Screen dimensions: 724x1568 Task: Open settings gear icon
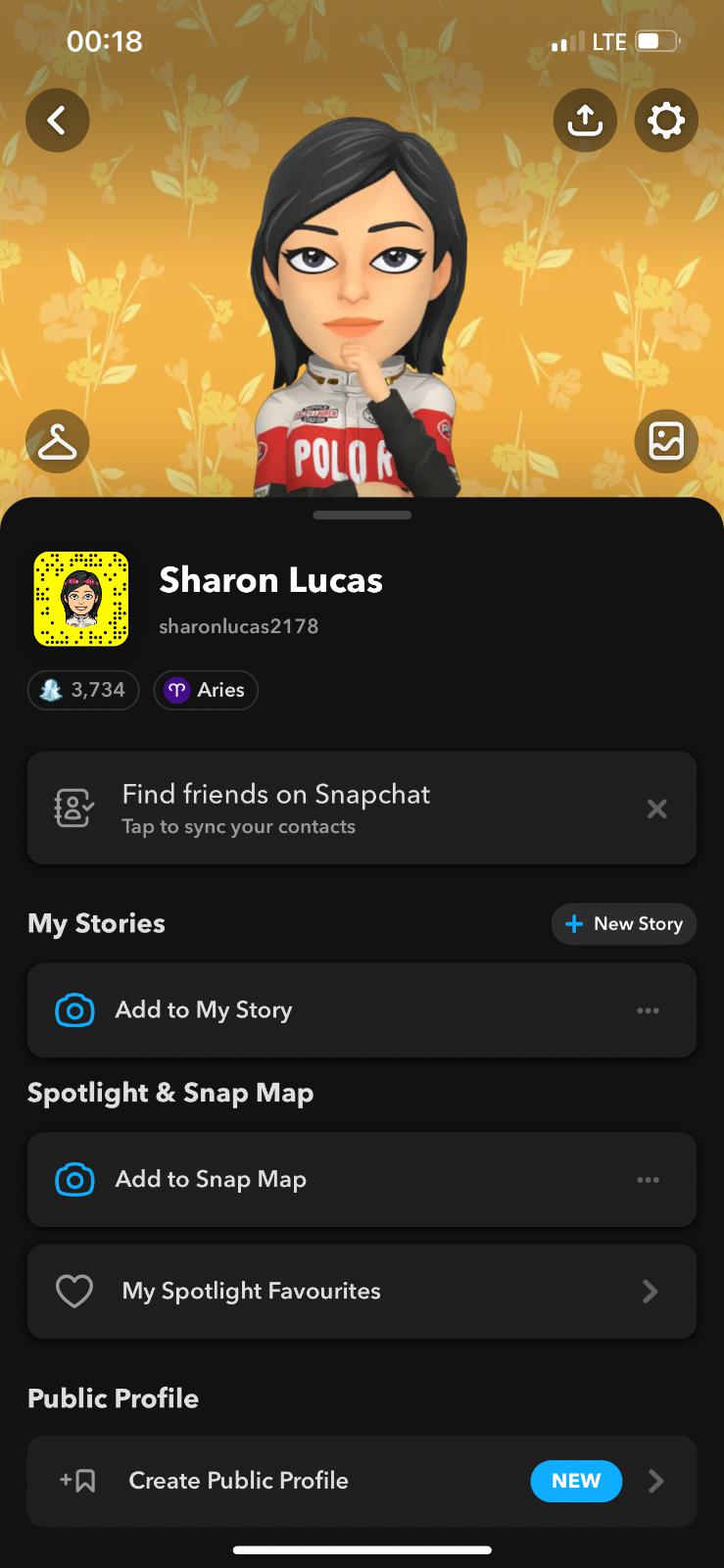click(666, 121)
